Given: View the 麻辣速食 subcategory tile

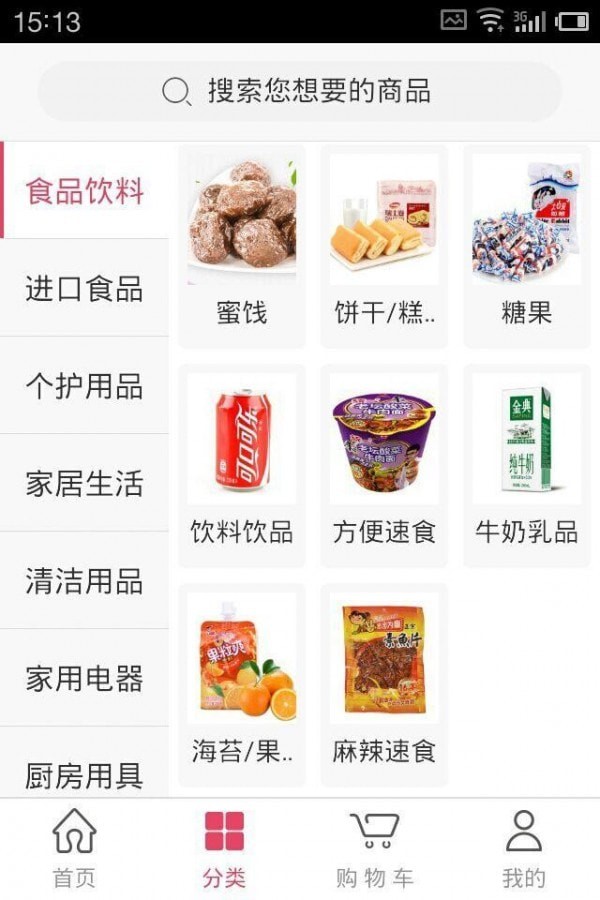Looking at the screenshot, I should point(385,684).
